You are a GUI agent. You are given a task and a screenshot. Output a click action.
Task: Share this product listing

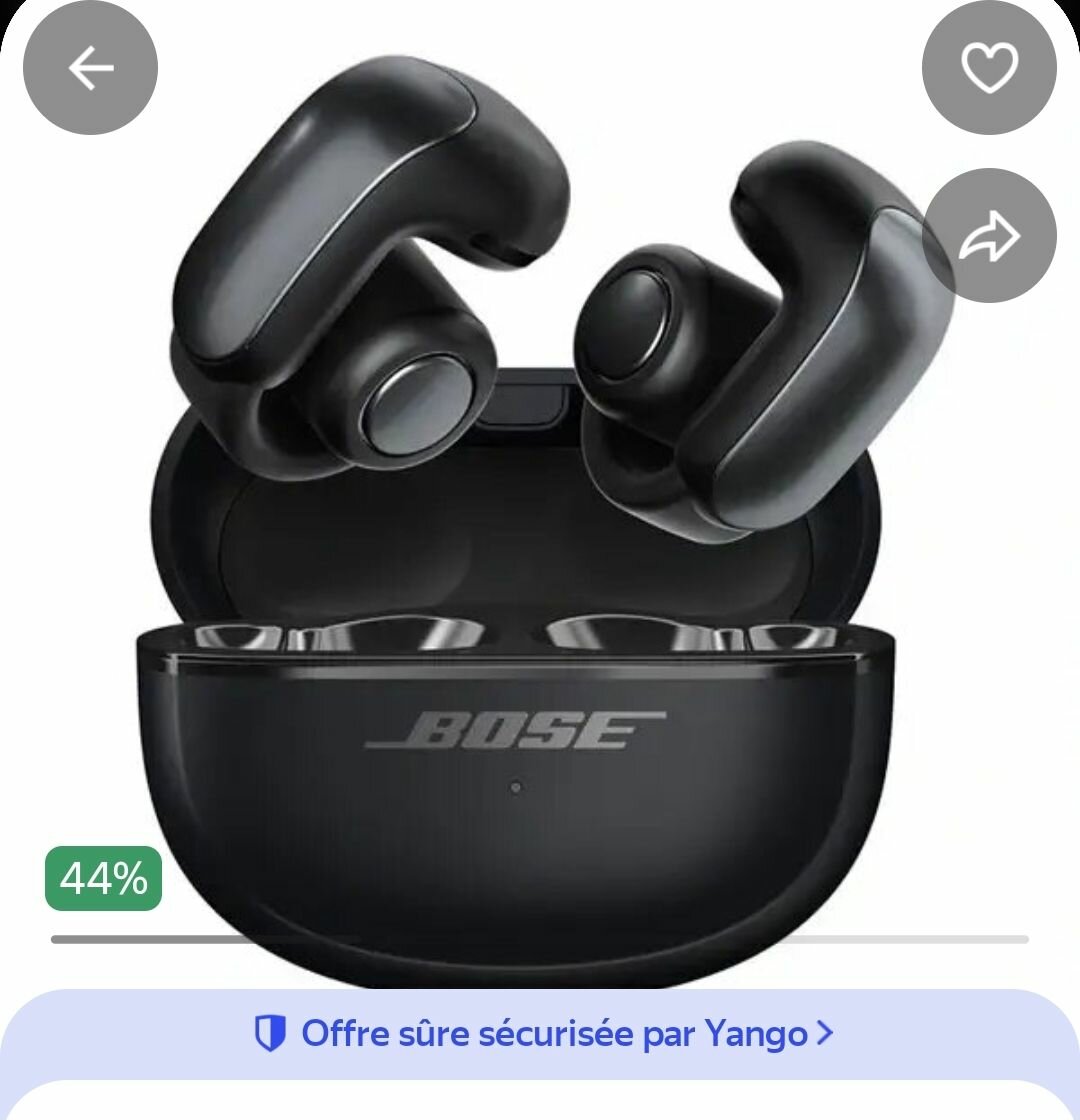(989, 236)
